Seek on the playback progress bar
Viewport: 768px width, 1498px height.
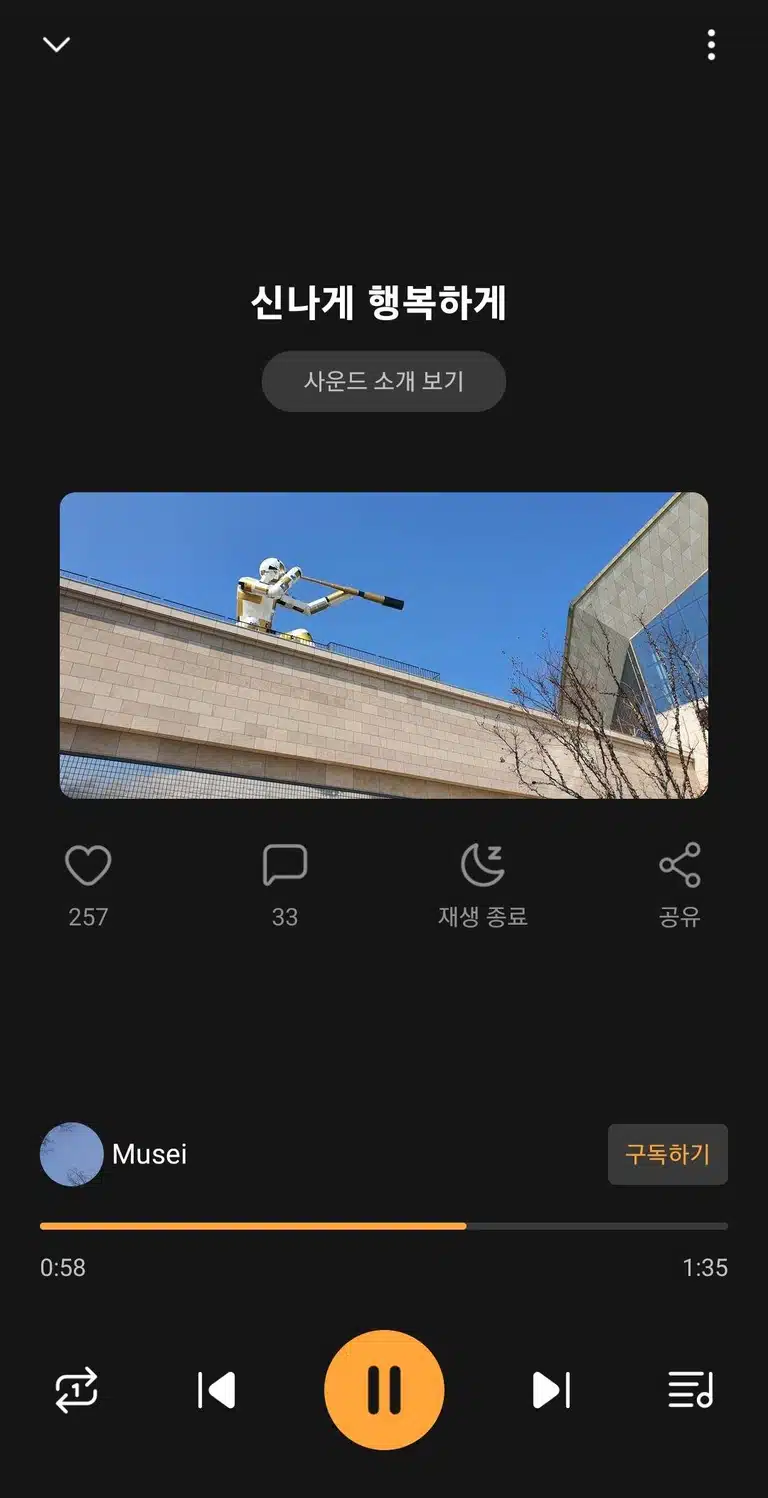(384, 1226)
